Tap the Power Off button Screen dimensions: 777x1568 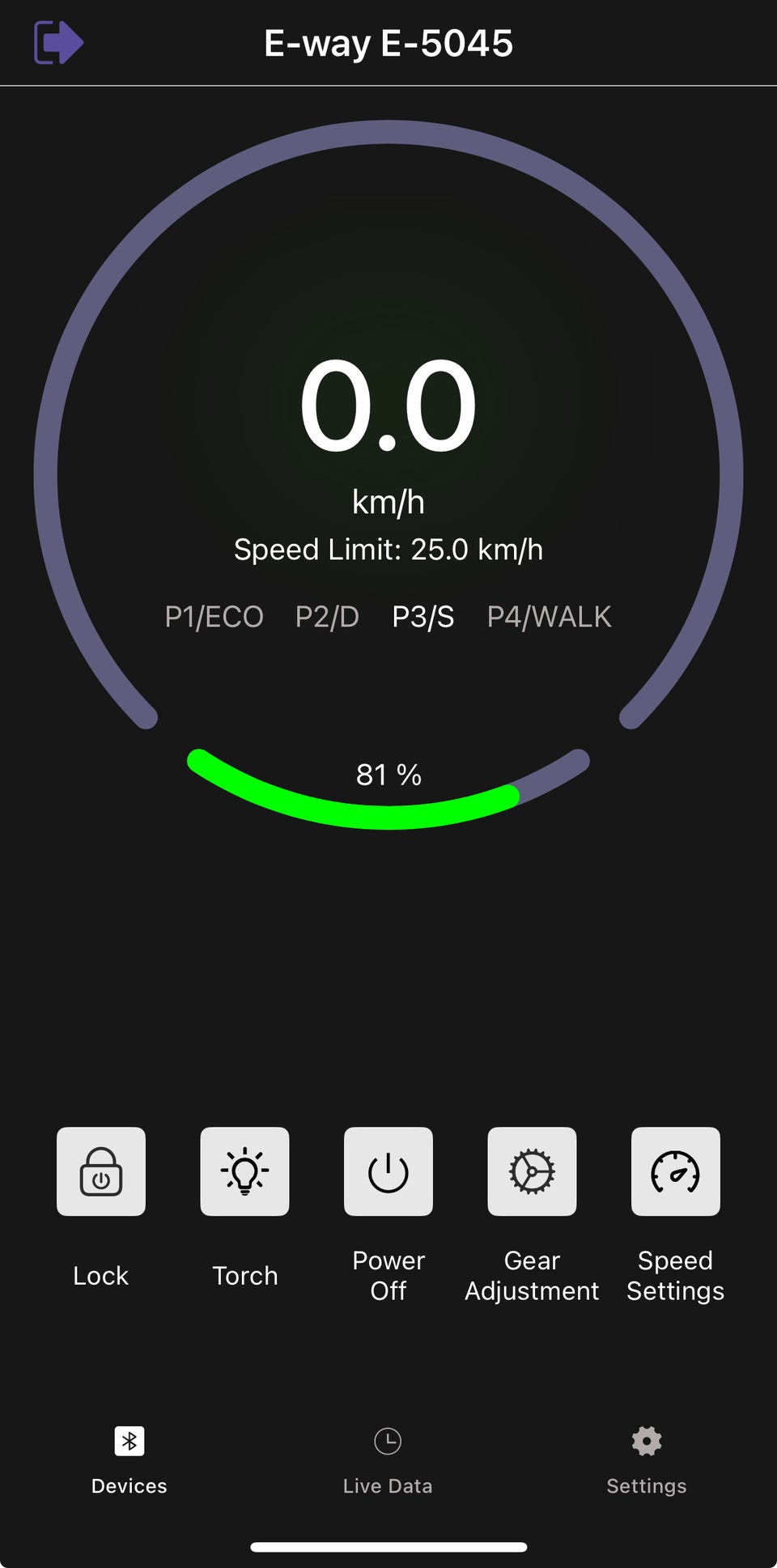388,1171
